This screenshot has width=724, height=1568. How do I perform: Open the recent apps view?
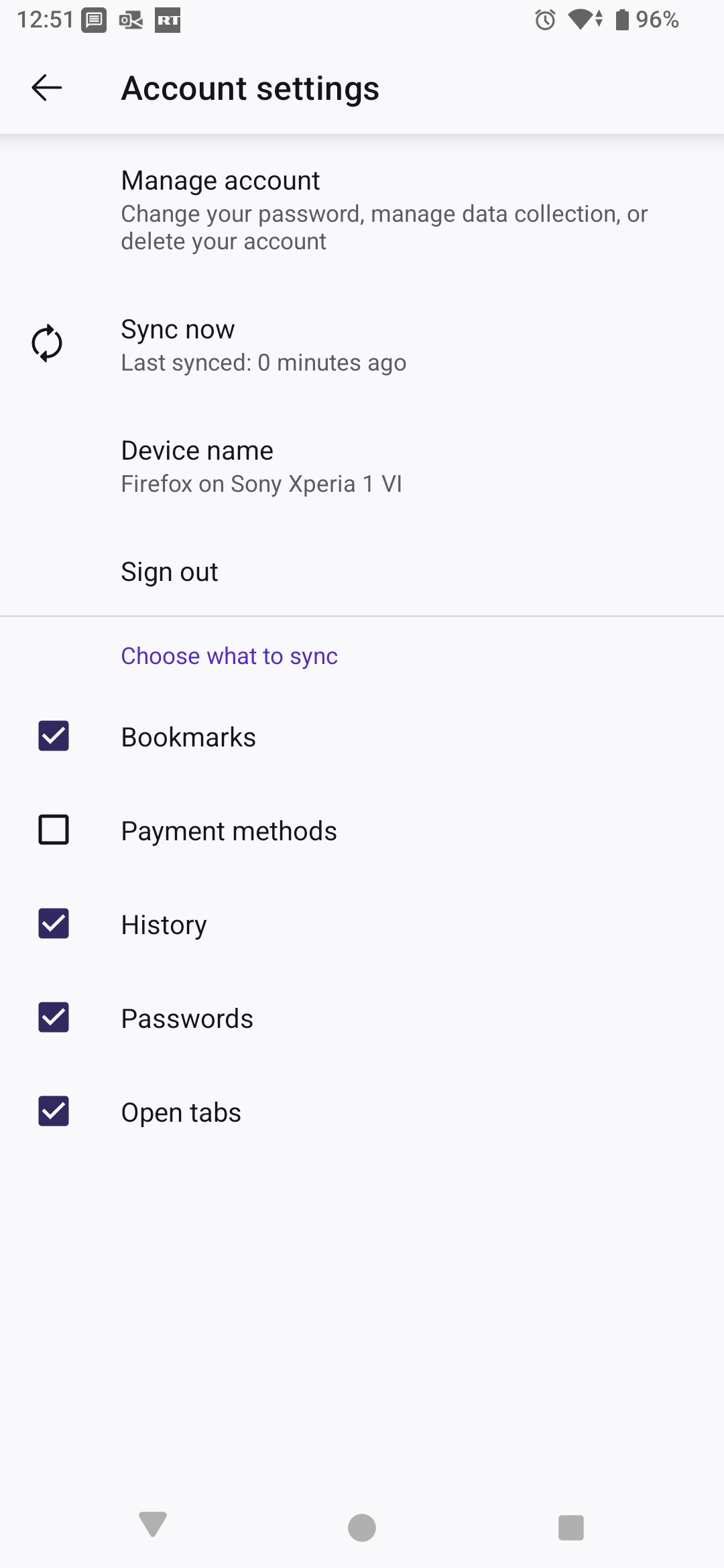(571, 1528)
